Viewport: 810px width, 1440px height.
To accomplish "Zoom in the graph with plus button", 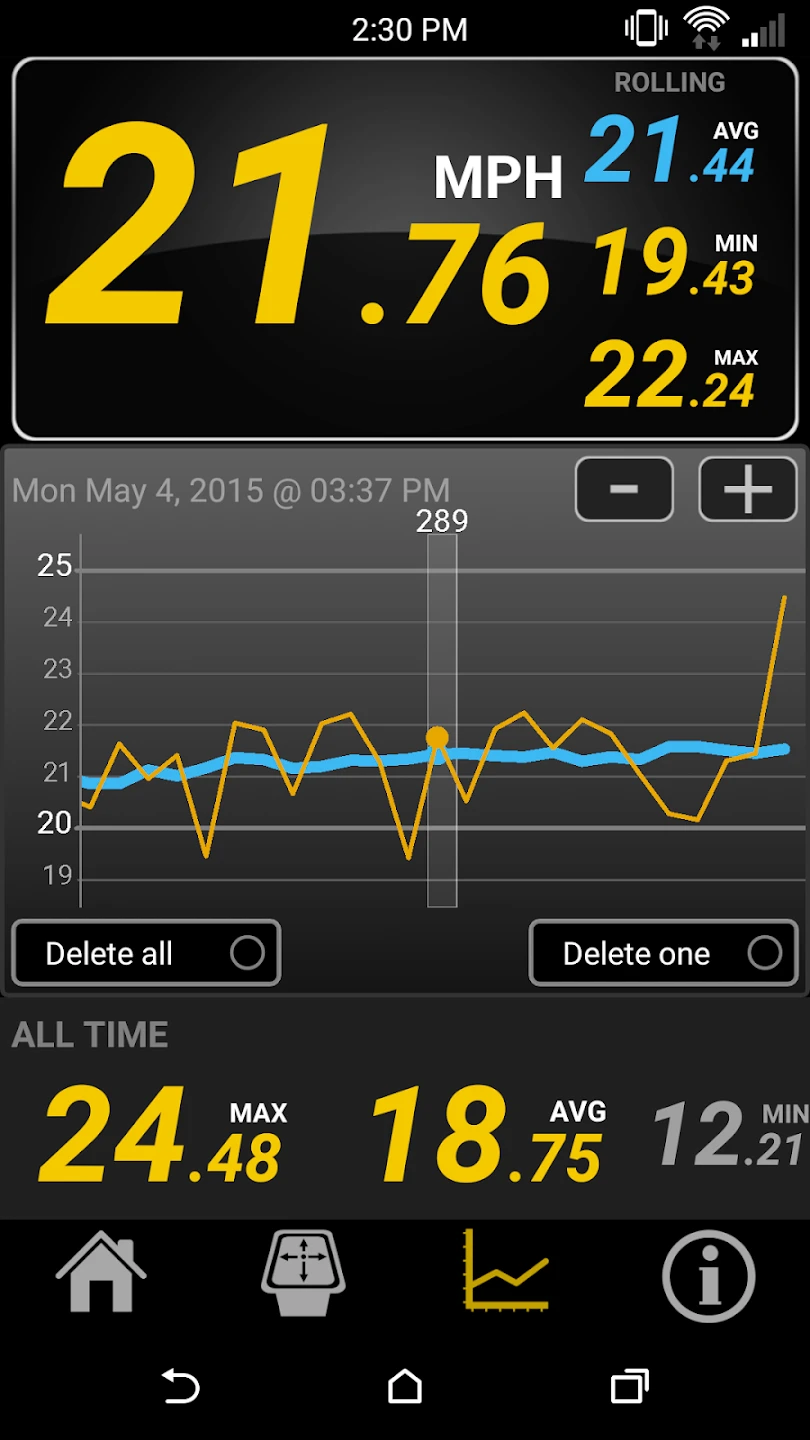I will point(747,489).
